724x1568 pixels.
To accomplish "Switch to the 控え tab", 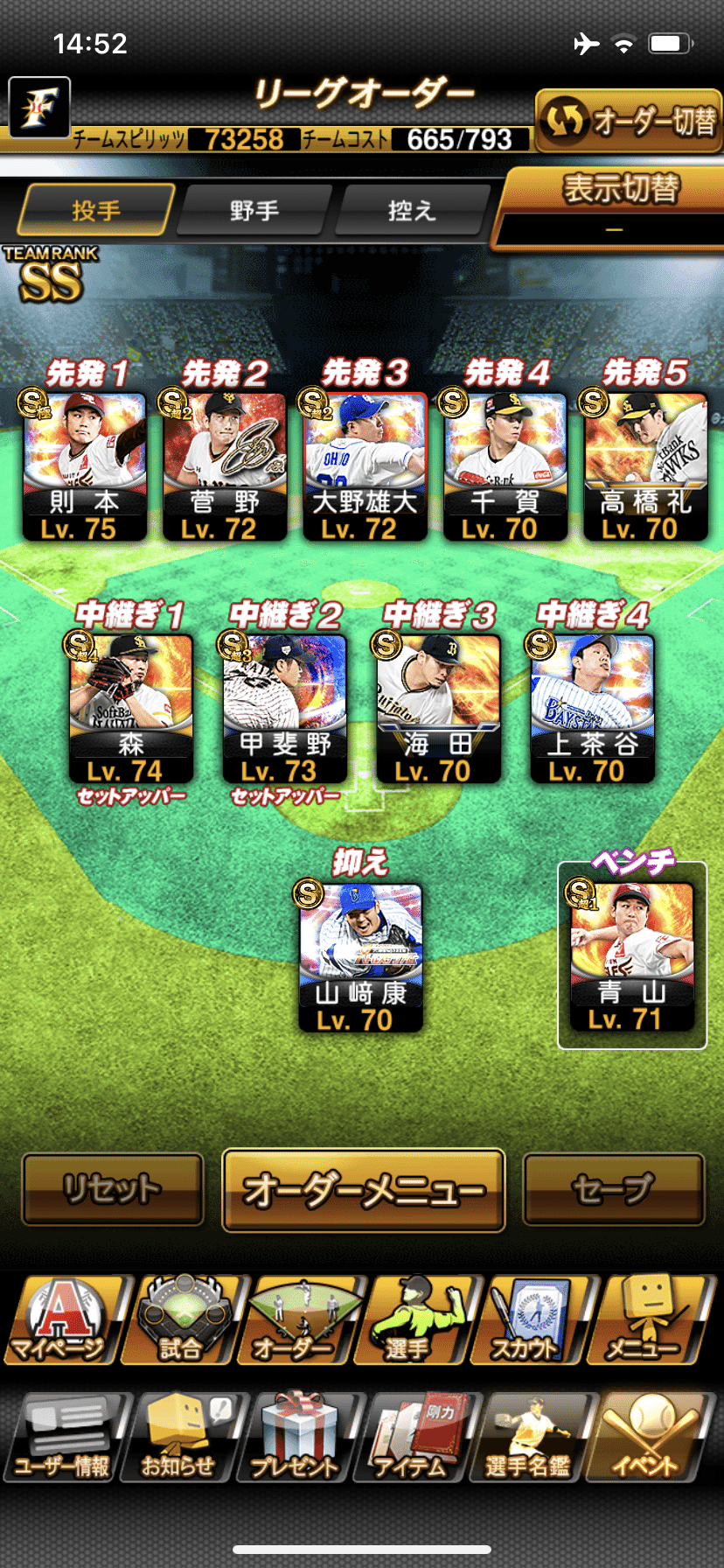I will point(411,211).
